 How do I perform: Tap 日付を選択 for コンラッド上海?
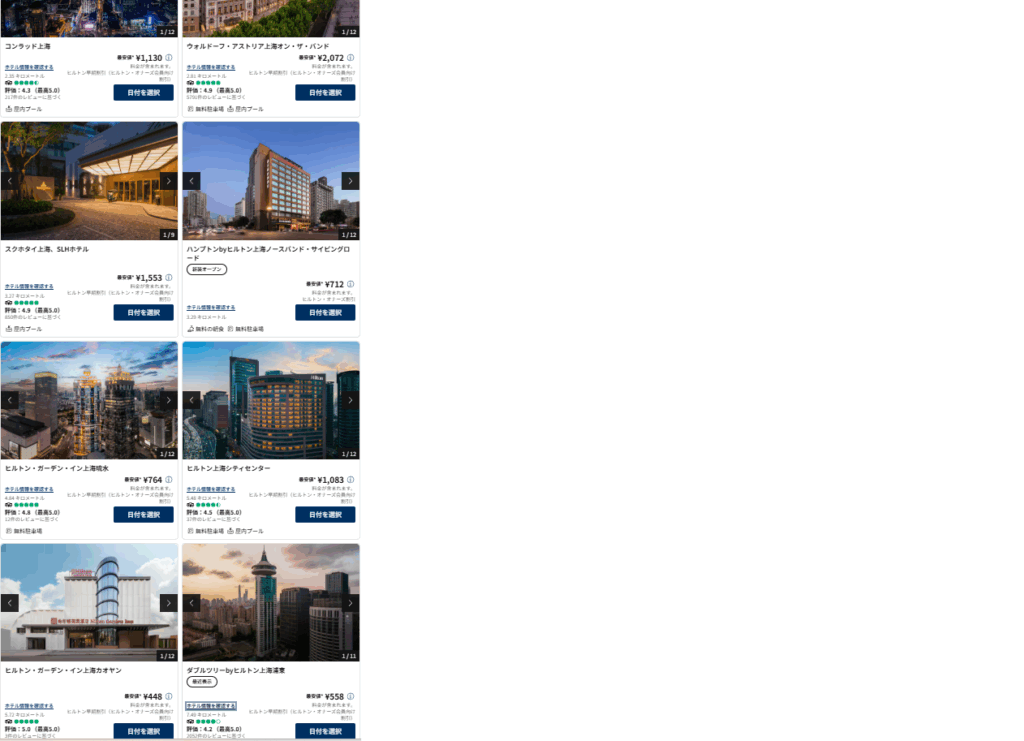click(143, 92)
